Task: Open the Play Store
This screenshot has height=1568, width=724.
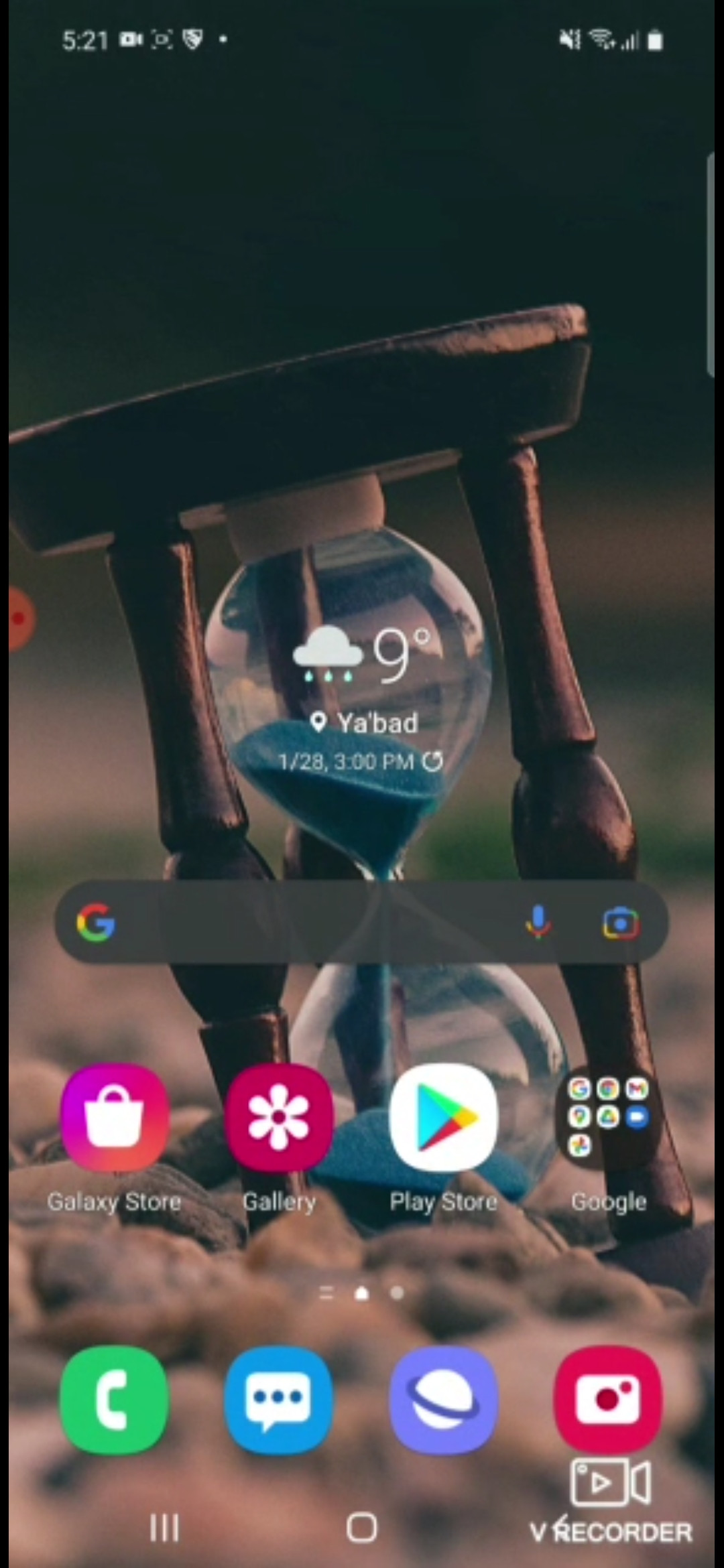Action: 444,1117
